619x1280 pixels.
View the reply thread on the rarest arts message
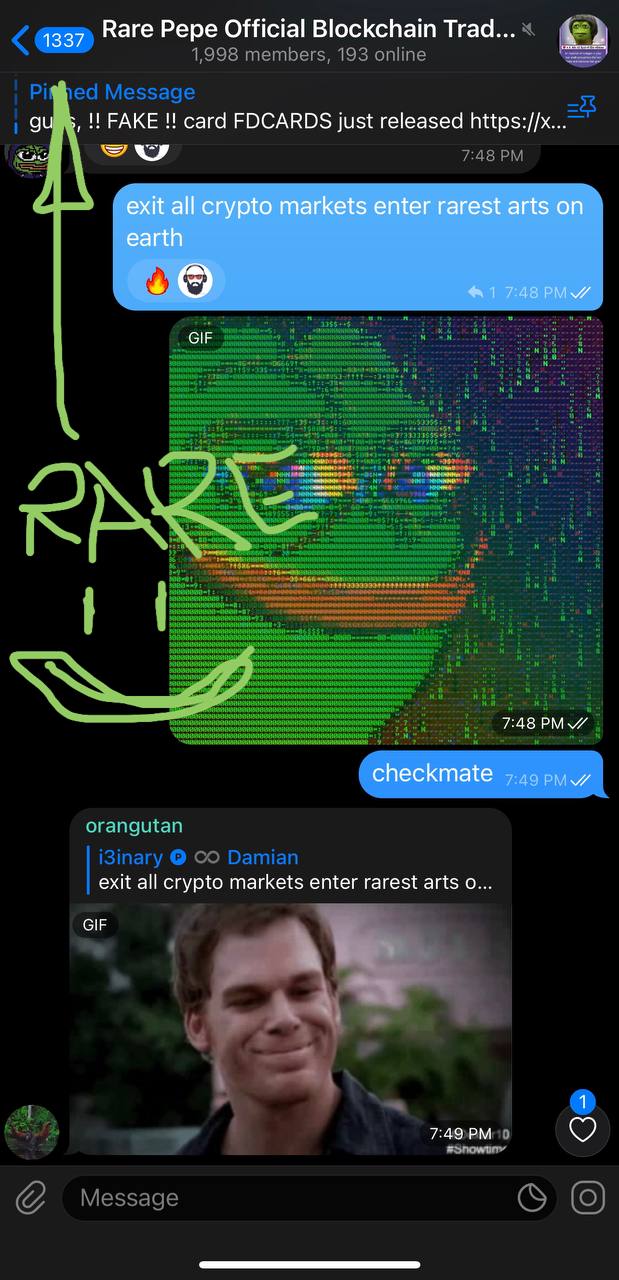tap(482, 292)
